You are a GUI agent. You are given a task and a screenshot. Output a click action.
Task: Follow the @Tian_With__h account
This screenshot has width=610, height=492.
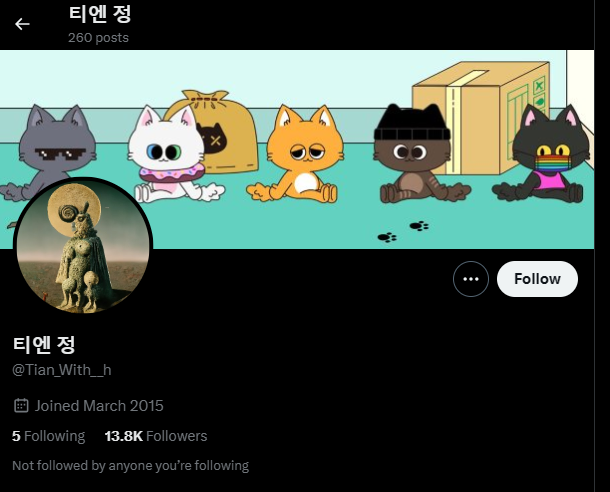click(537, 279)
